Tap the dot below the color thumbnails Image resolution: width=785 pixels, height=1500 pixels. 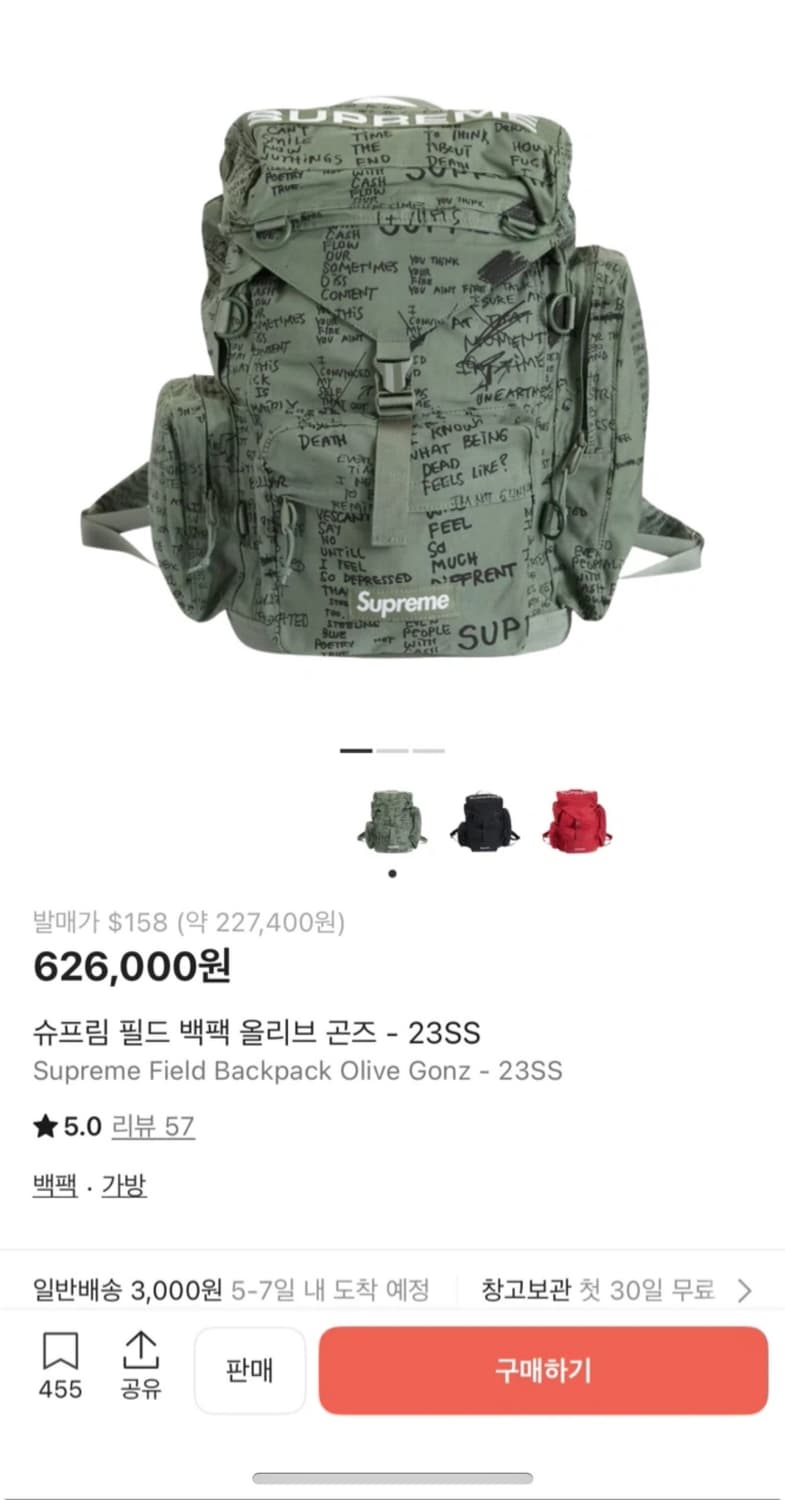[x=392, y=872]
